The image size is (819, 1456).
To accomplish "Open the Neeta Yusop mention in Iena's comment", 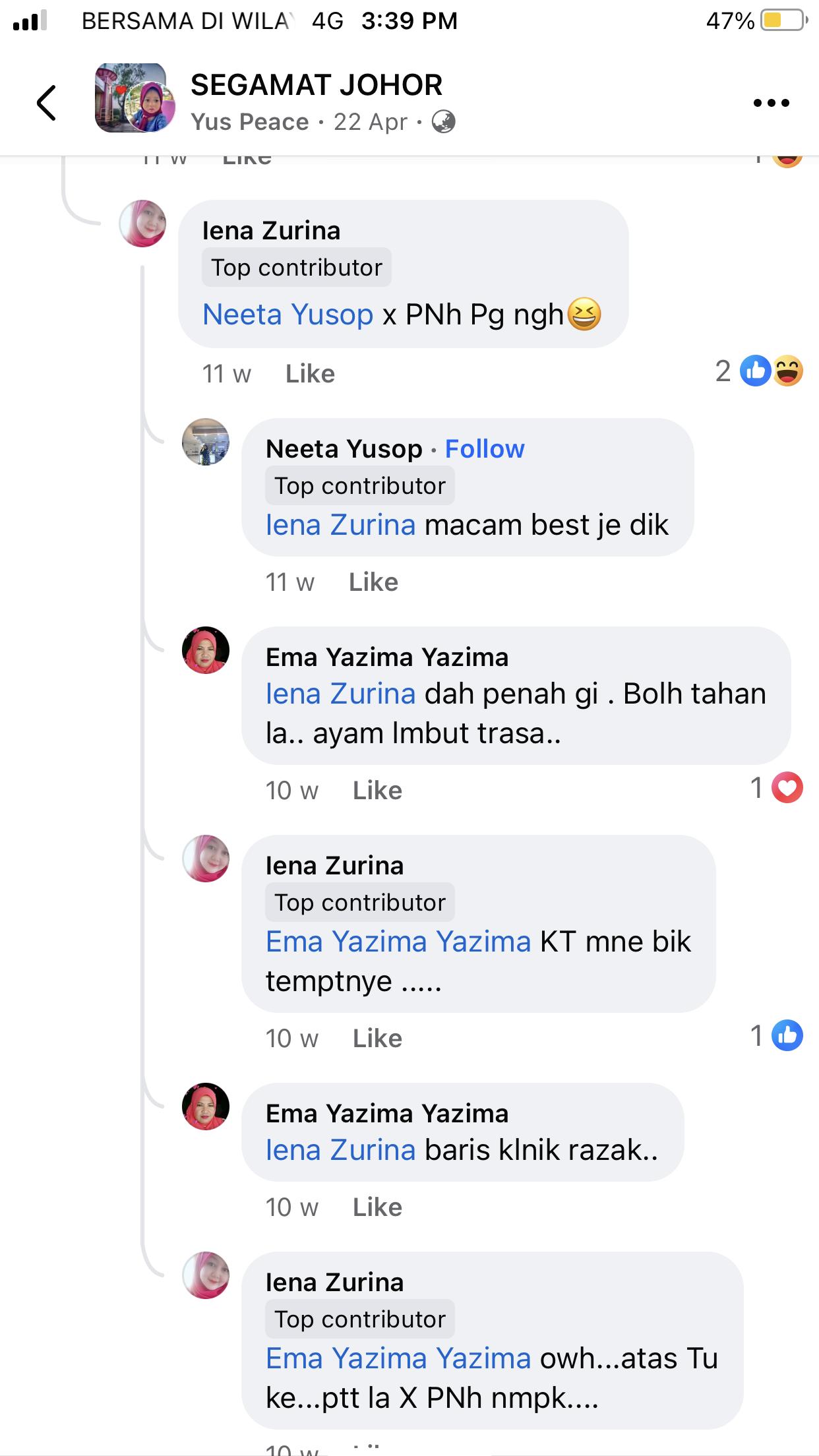I will click(288, 315).
